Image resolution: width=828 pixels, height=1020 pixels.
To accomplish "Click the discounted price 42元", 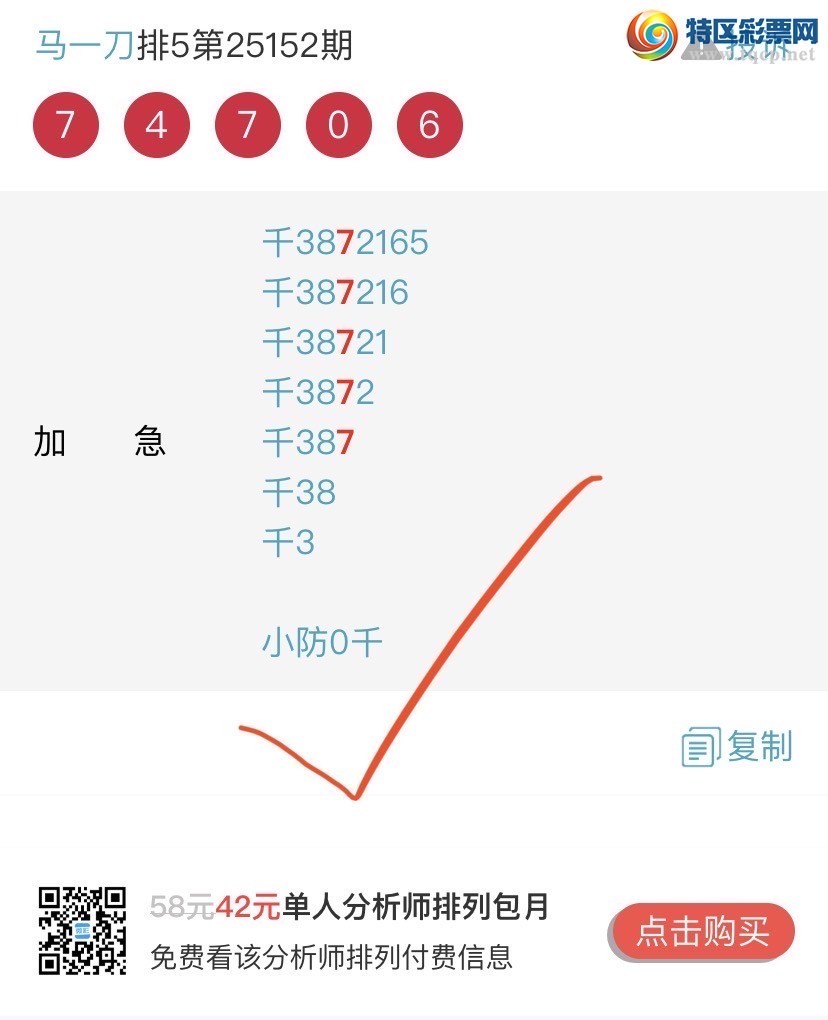I will (x=245, y=905).
